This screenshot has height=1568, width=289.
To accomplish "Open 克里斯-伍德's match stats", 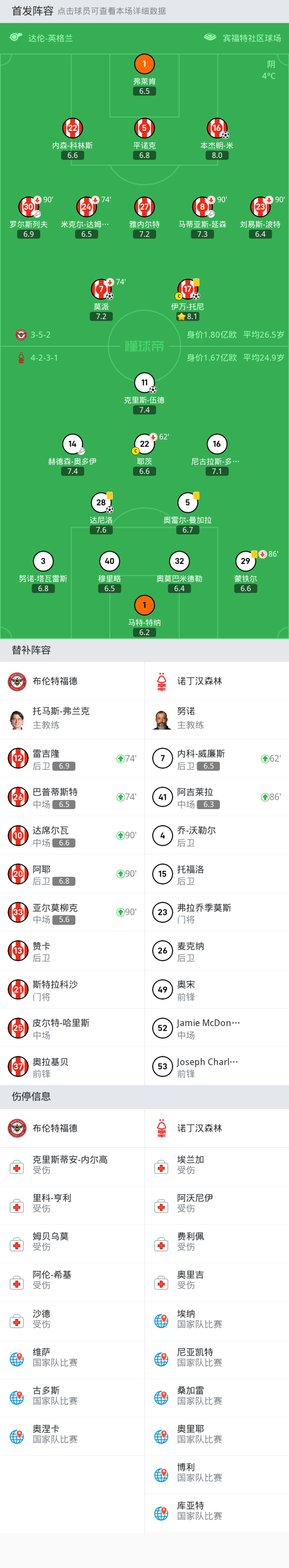I will [144, 383].
